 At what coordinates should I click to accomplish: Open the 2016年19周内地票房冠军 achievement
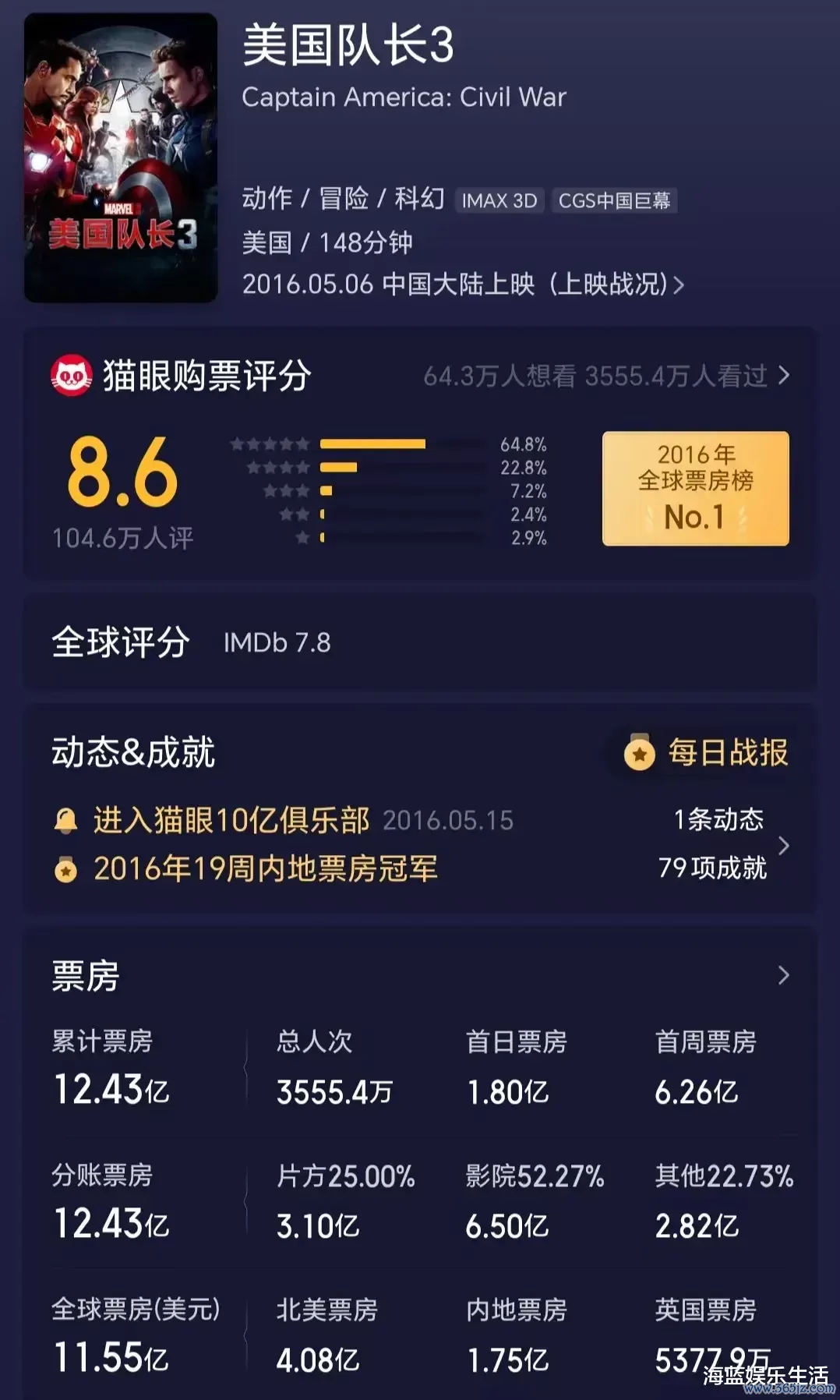(x=265, y=868)
